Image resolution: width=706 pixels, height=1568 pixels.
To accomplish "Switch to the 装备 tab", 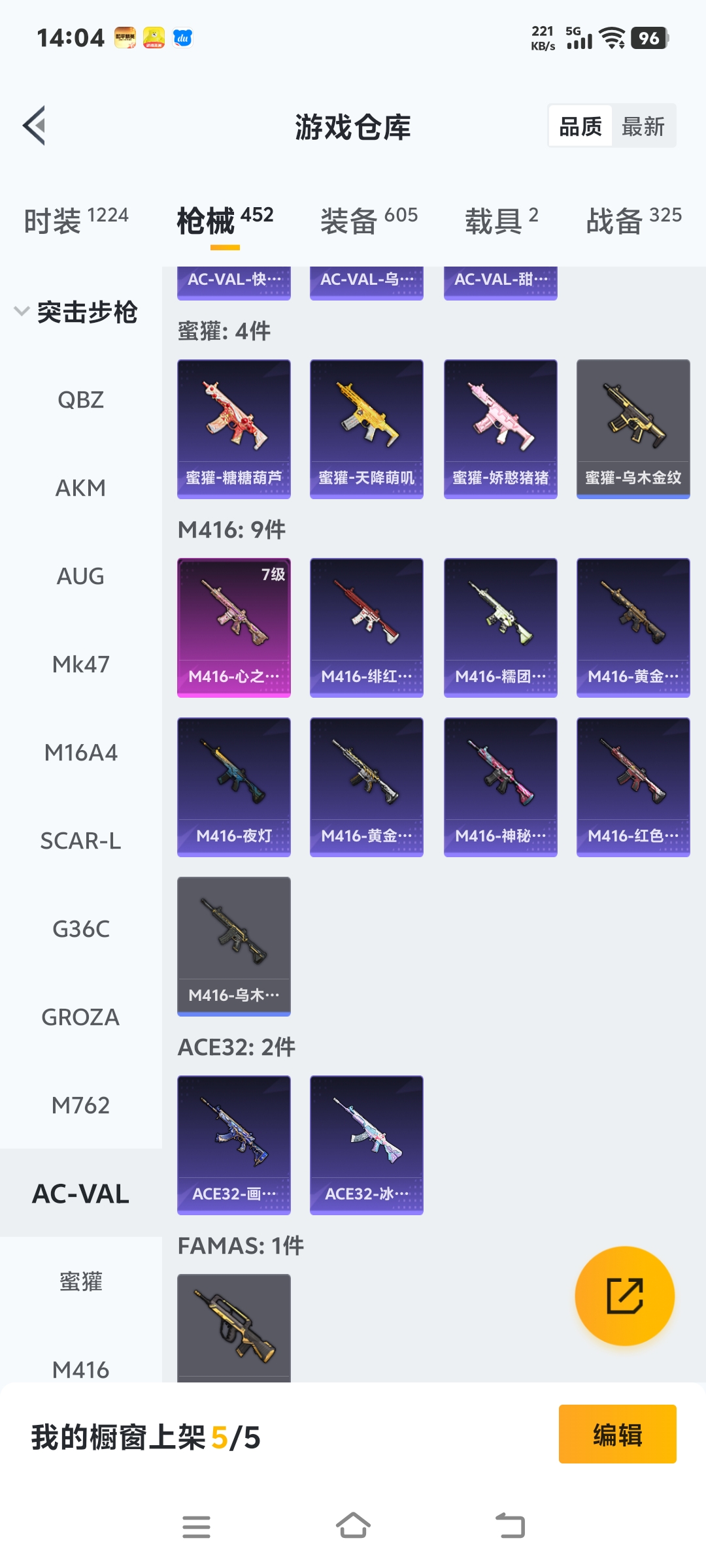I will click(369, 220).
